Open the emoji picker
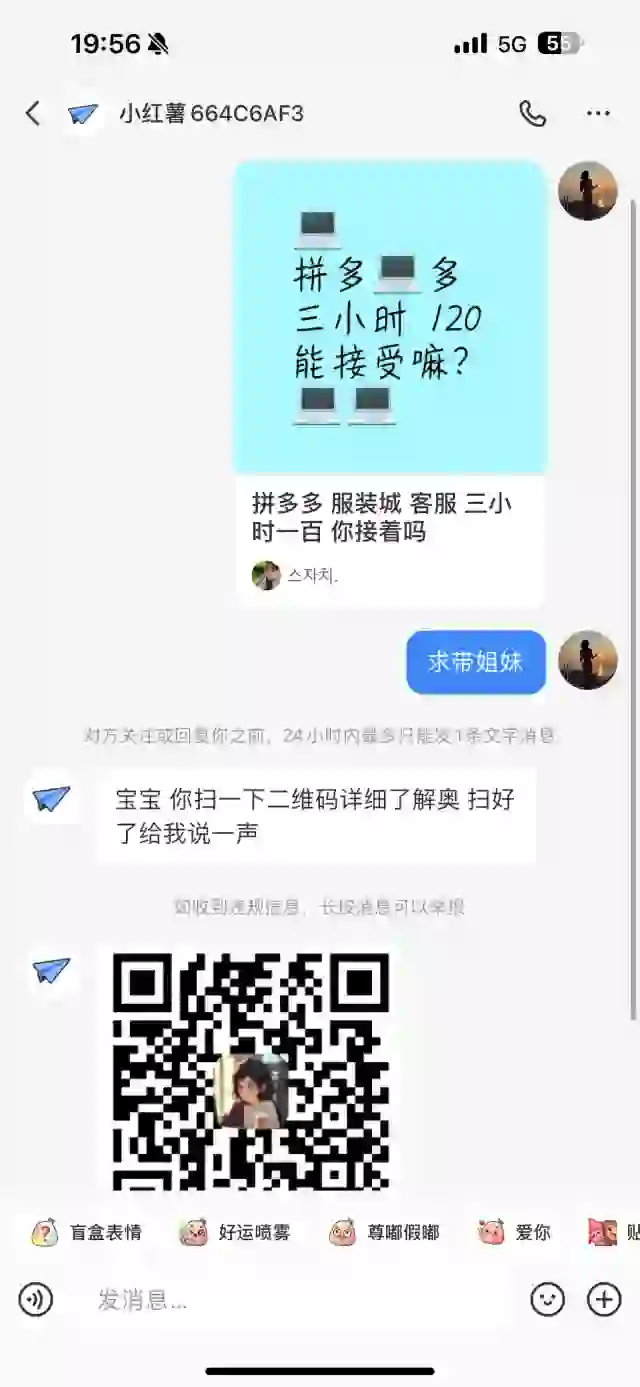The image size is (640, 1387). (547, 1300)
